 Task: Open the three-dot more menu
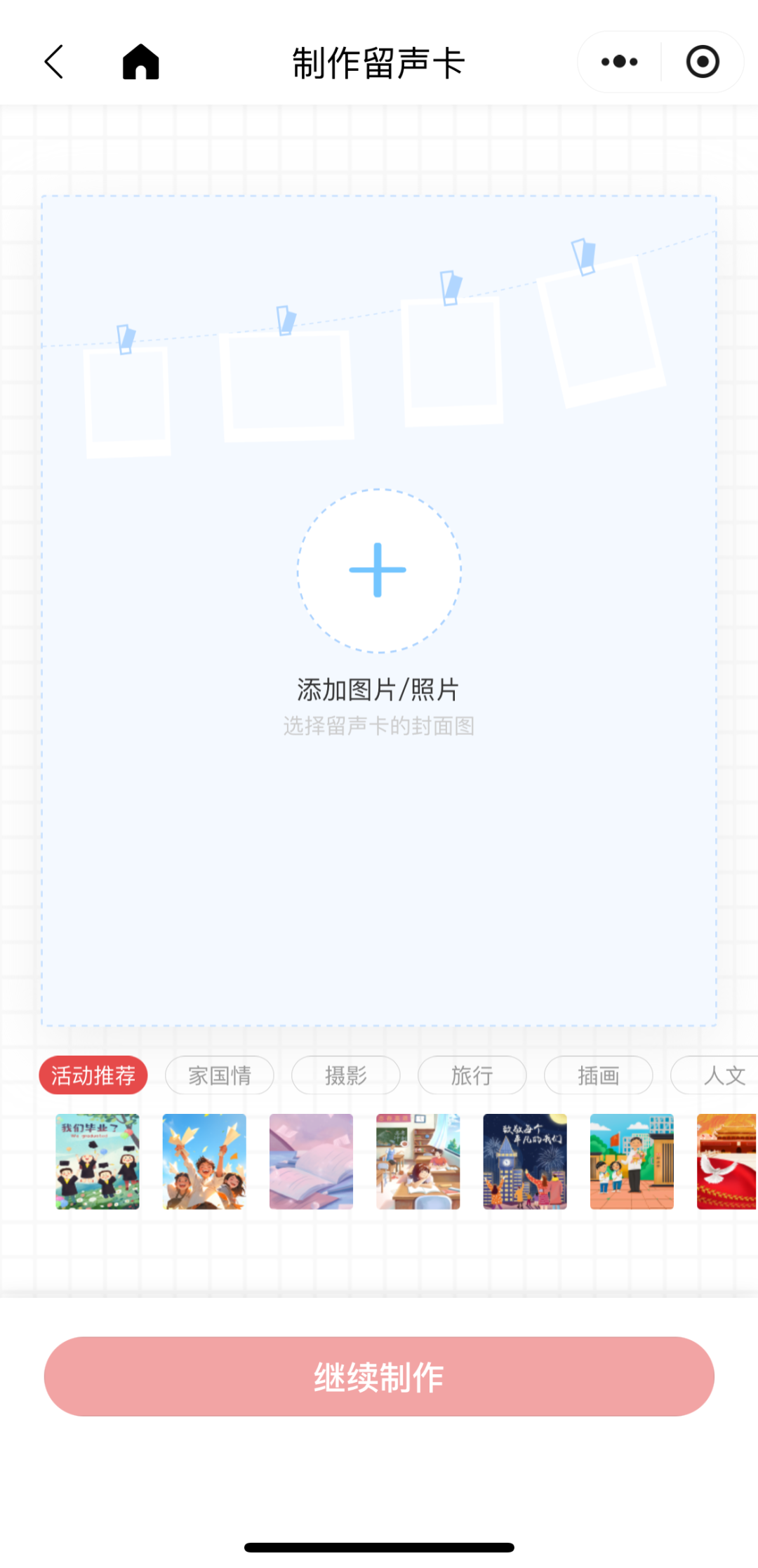point(619,62)
